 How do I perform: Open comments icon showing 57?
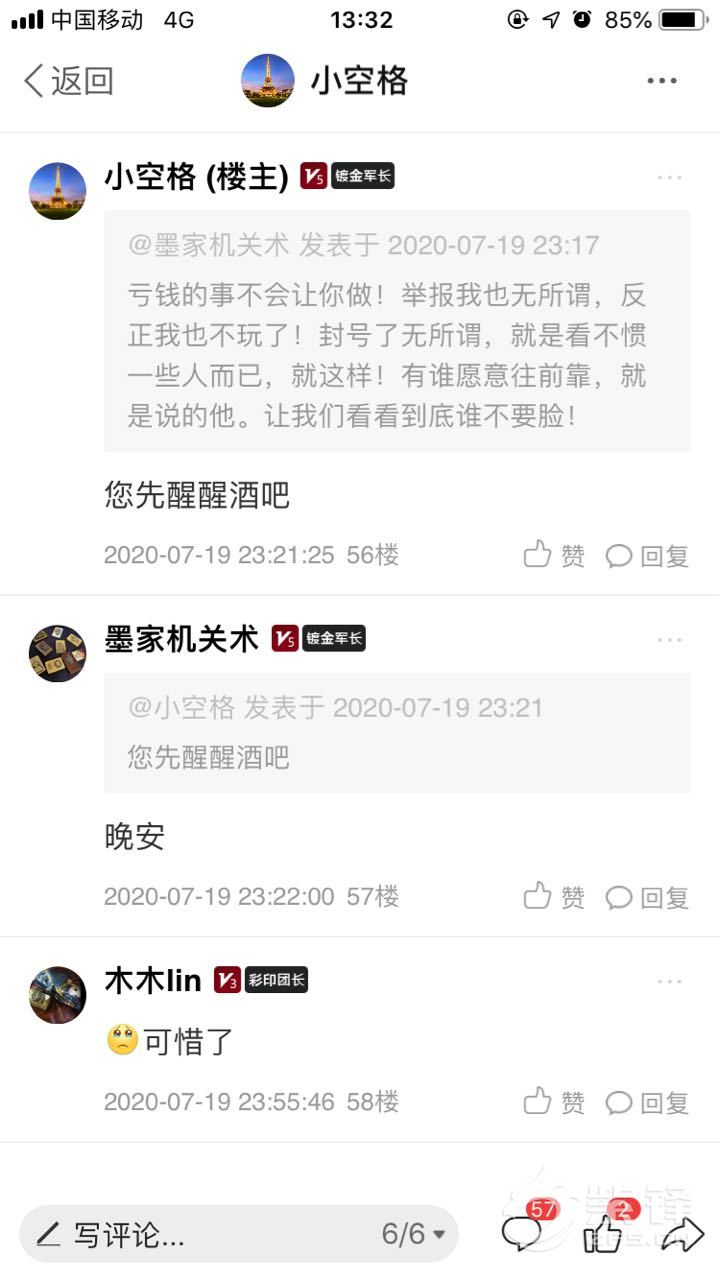(x=523, y=1232)
